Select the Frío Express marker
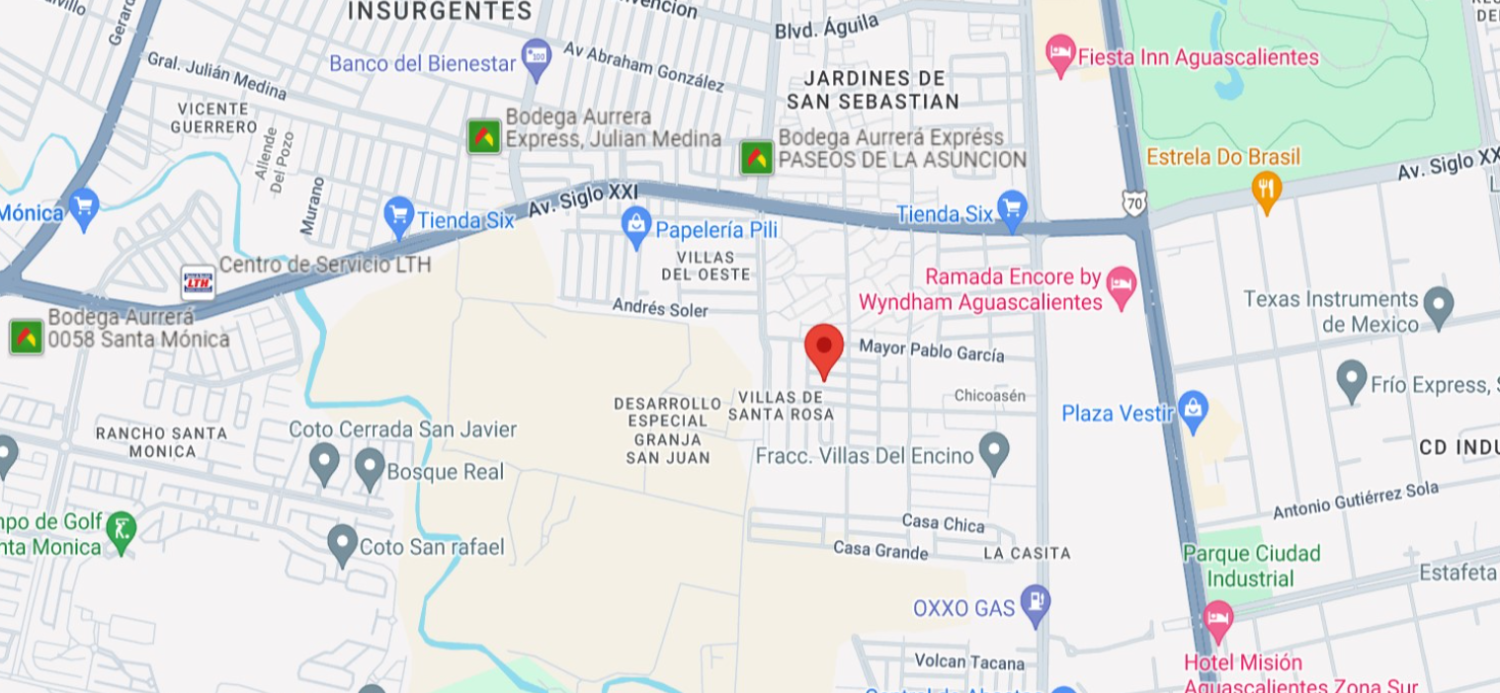 [1352, 381]
